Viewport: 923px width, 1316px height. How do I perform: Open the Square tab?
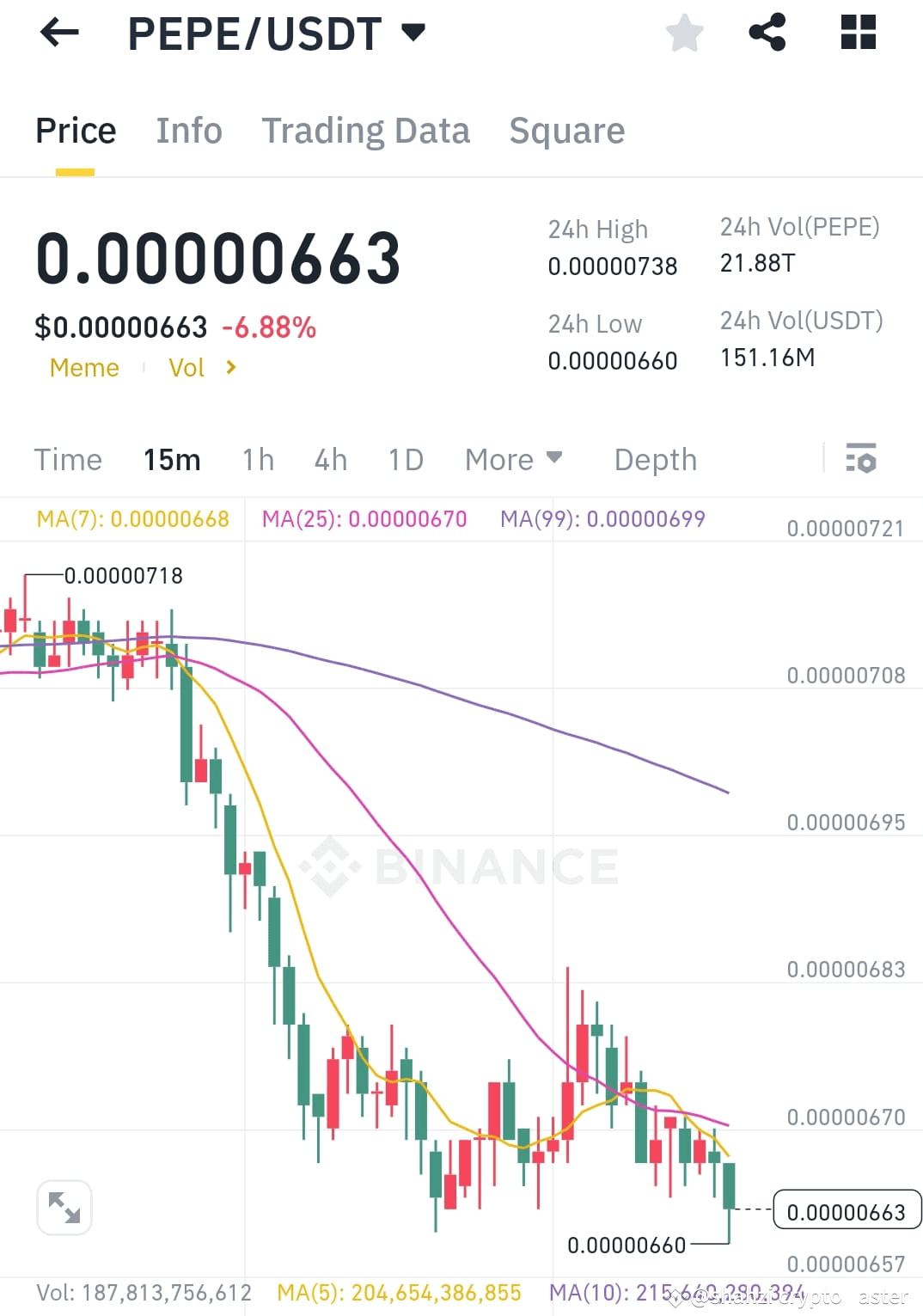pyautogui.click(x=566, y=131)
